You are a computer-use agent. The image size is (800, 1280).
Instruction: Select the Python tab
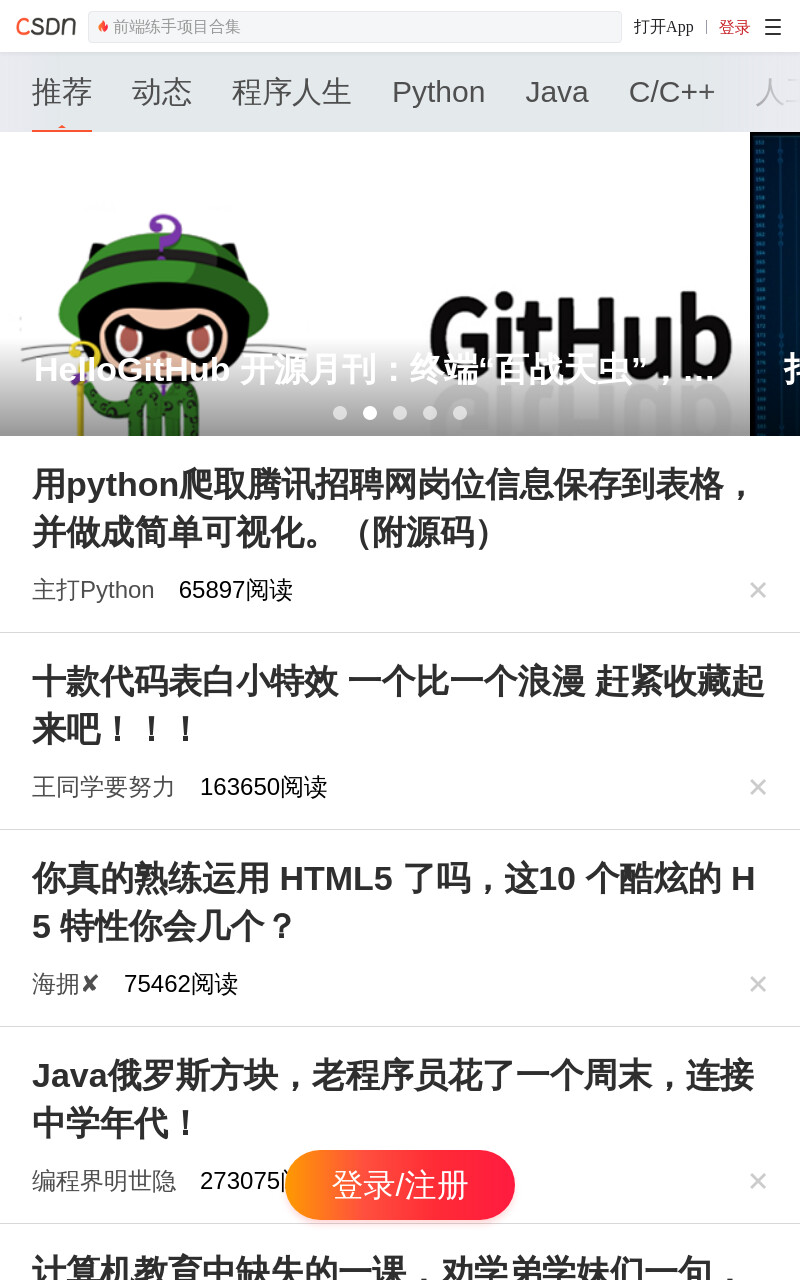[438, 92]
